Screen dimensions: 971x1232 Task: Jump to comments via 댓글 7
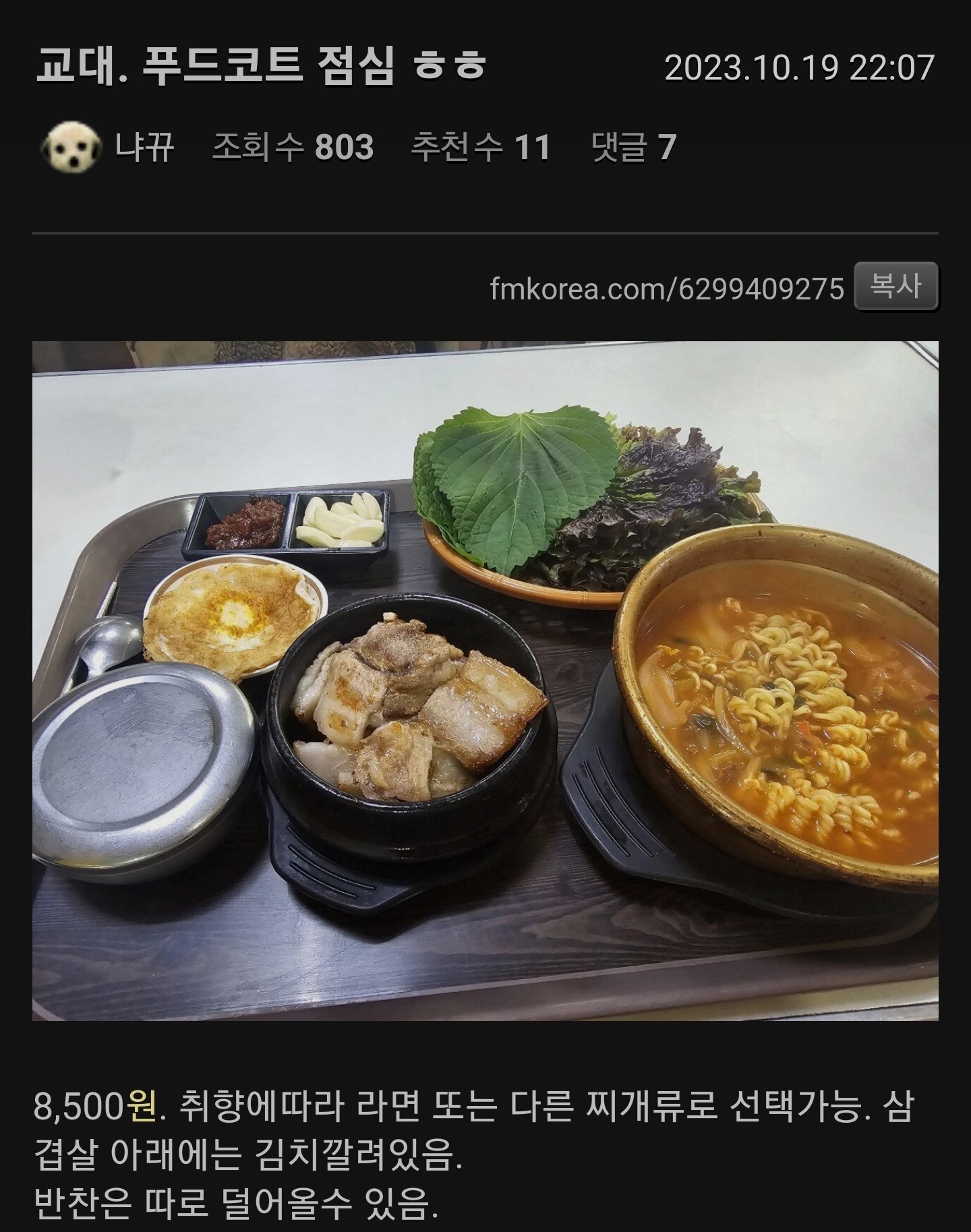[632, 147]
